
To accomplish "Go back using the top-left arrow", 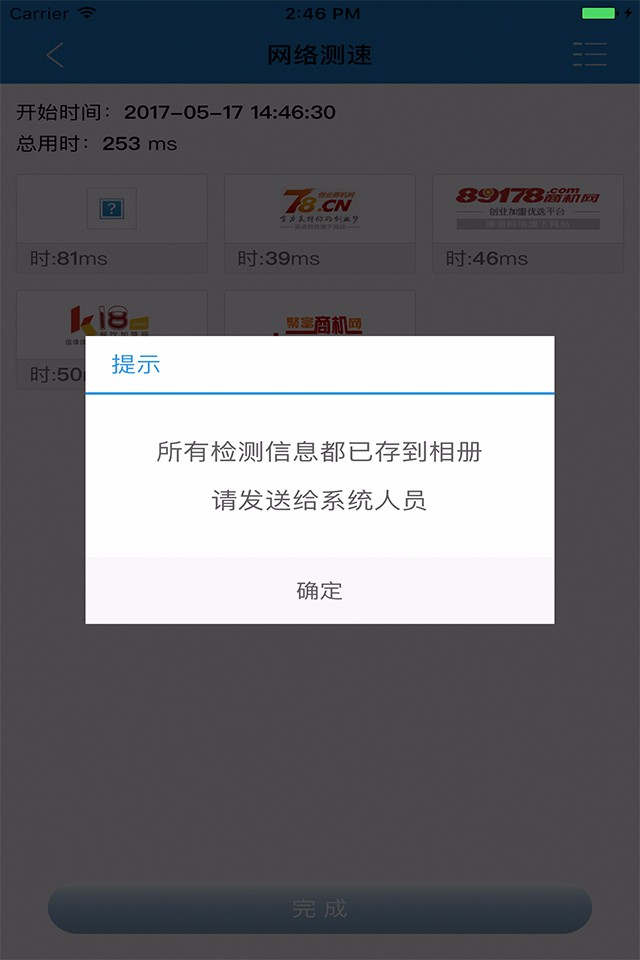I will 55,55.
